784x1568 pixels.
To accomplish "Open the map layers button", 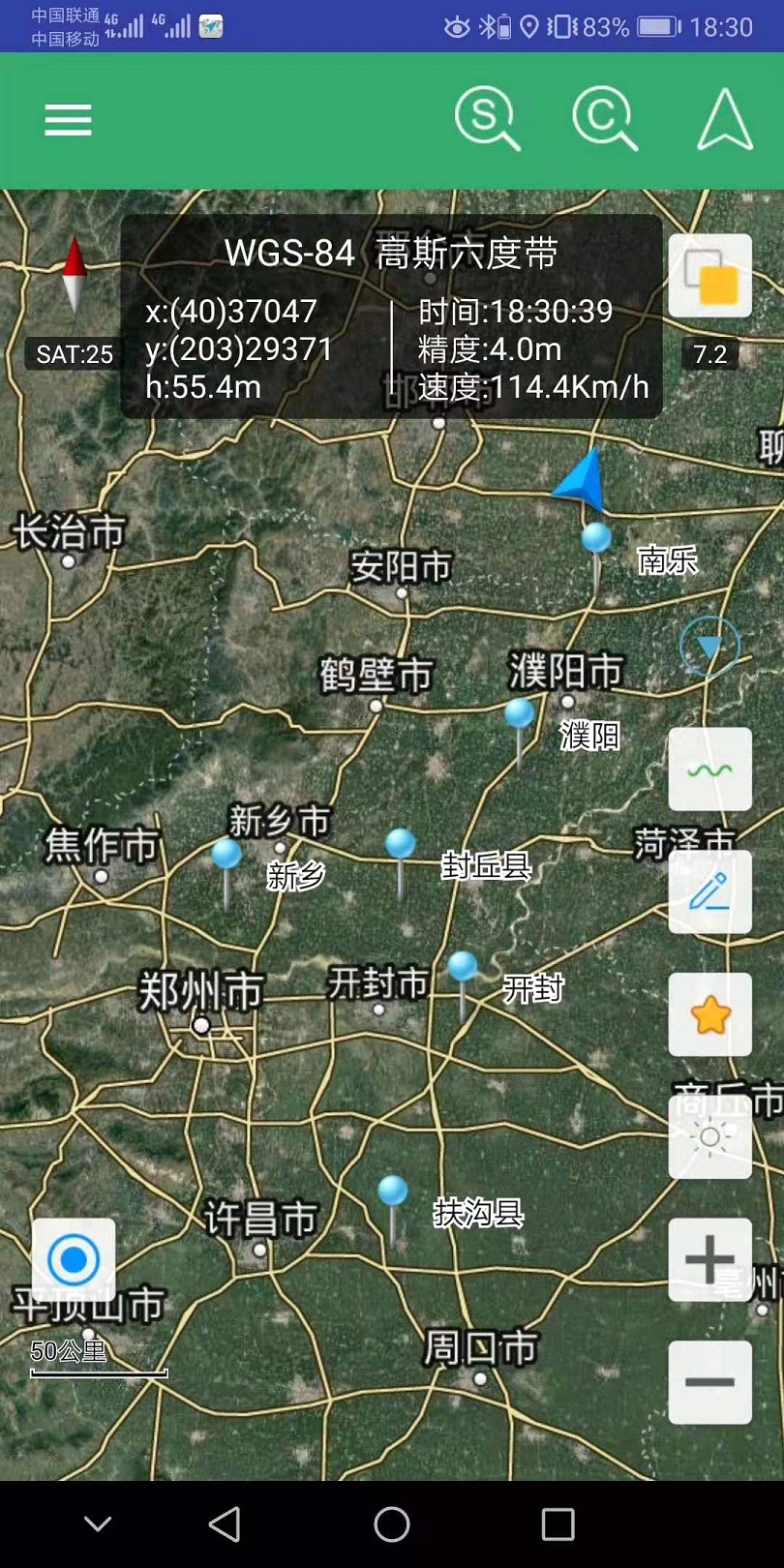I will (x=710, y=276).
